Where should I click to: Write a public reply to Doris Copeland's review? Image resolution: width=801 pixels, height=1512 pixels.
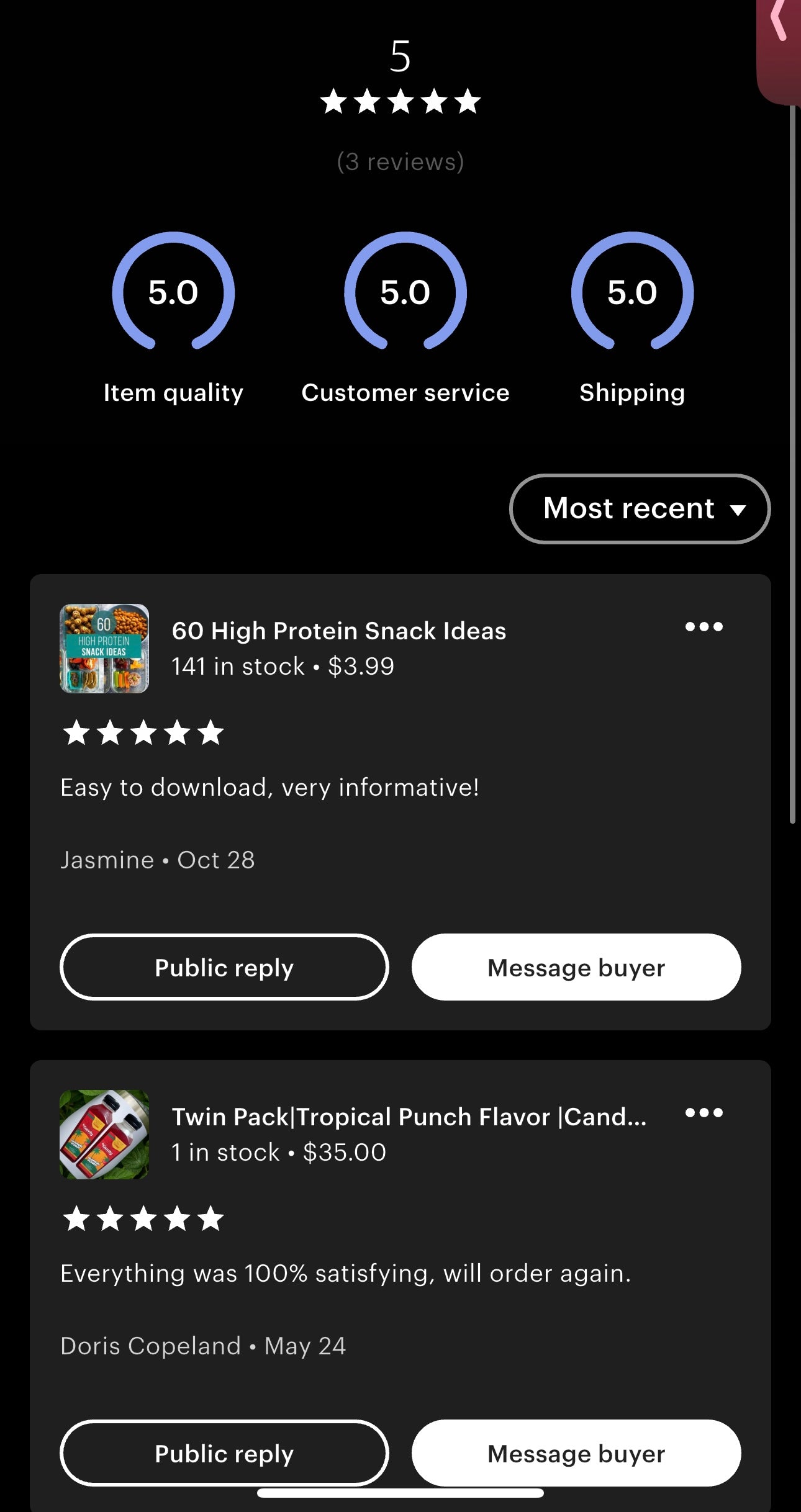click(x=224, y=1453)
